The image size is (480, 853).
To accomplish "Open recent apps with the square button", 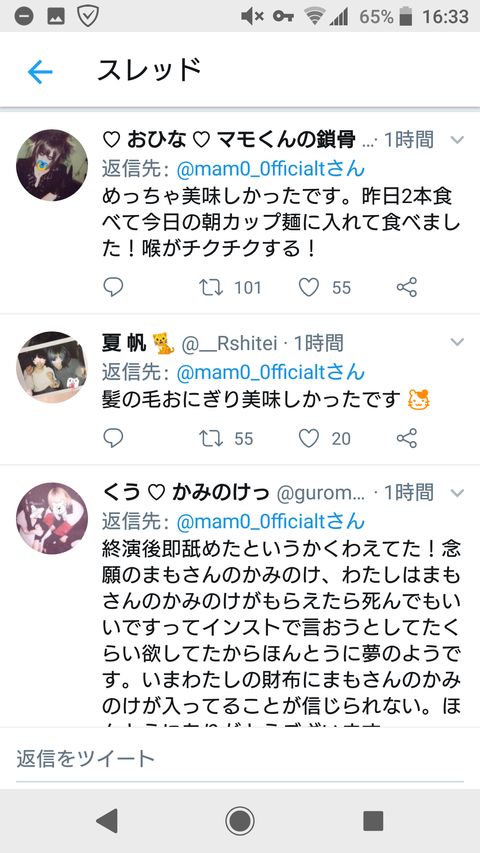I will 373,821.
